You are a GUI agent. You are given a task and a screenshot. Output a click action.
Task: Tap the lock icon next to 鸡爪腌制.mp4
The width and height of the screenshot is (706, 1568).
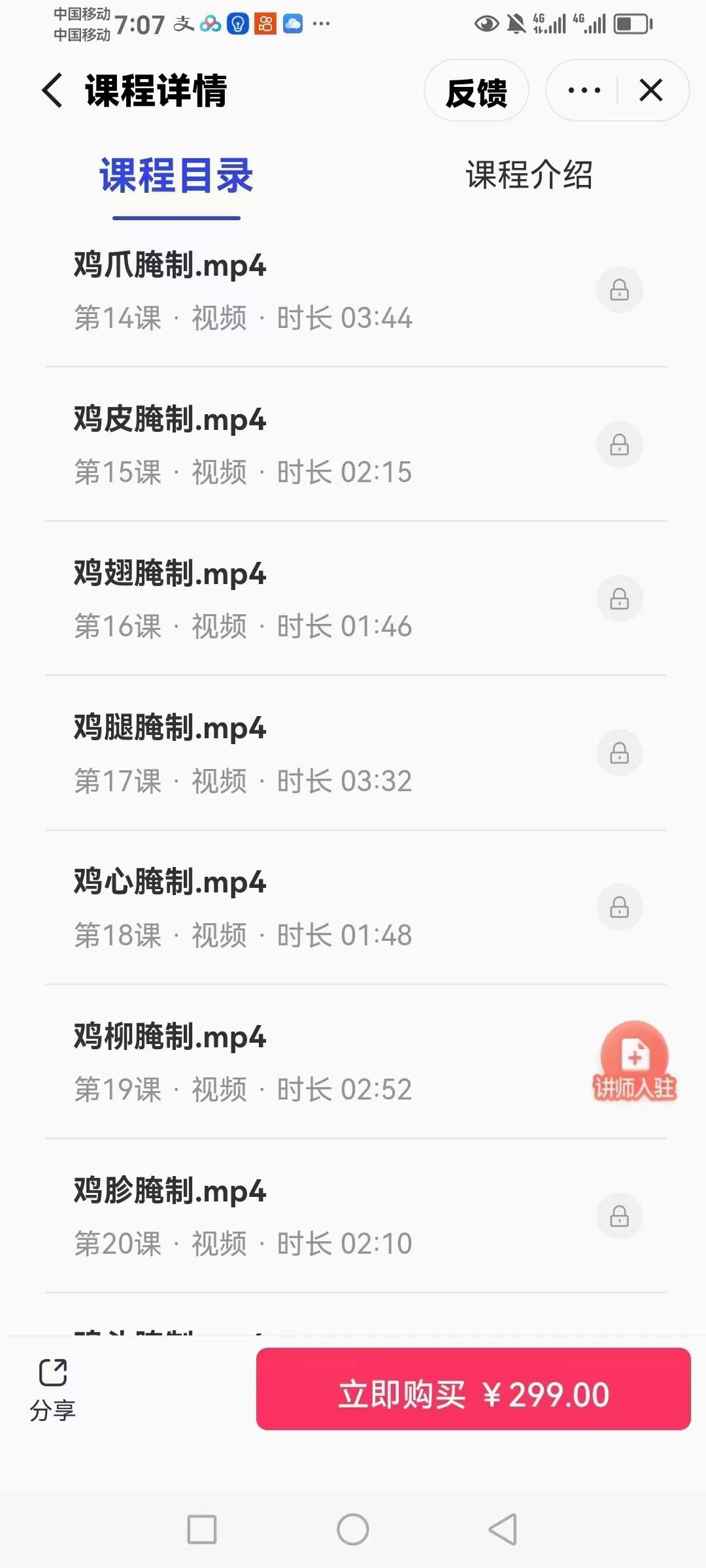tap(619, 289)
